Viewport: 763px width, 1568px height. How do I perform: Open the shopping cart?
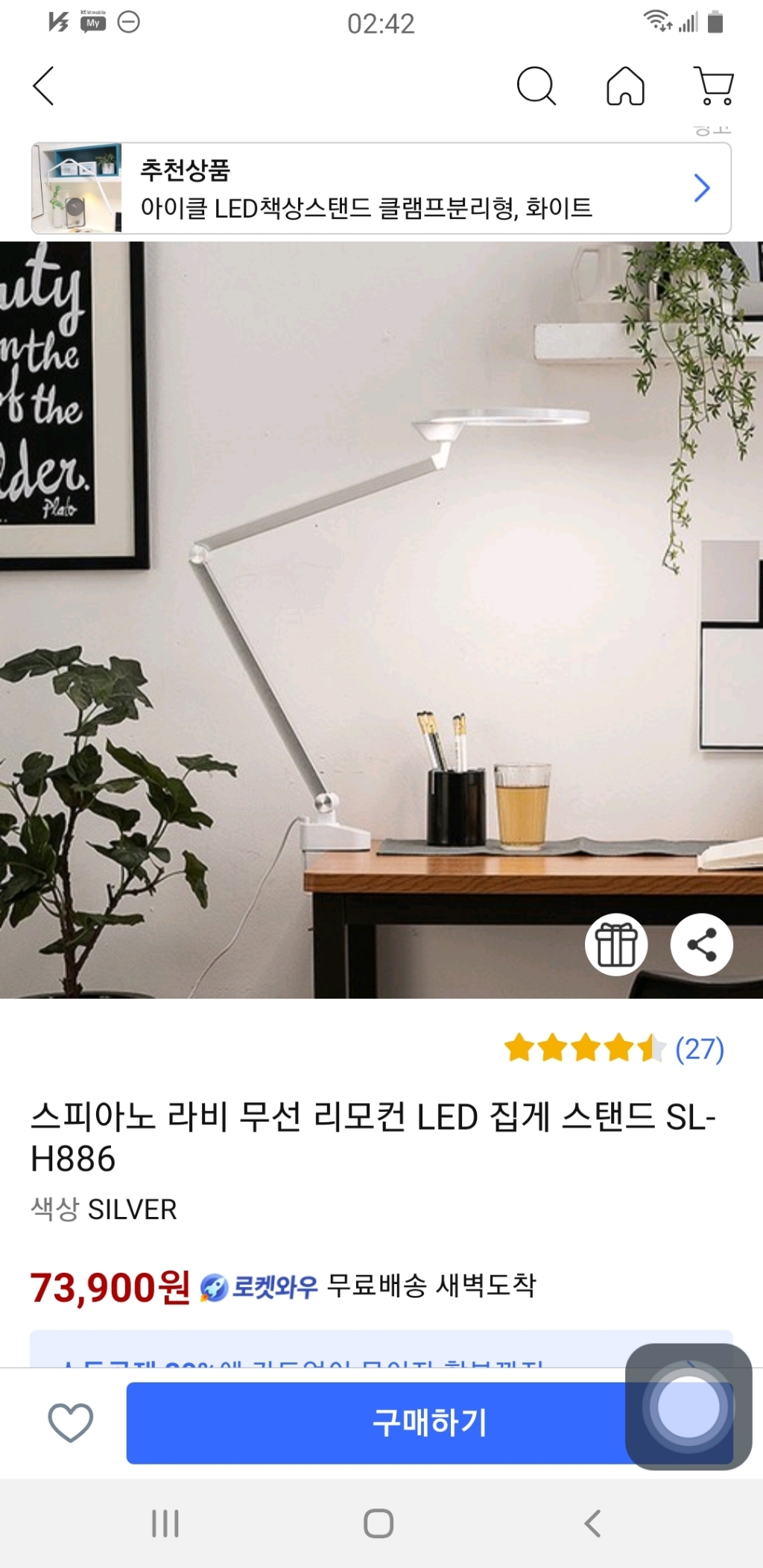[714, 86]
